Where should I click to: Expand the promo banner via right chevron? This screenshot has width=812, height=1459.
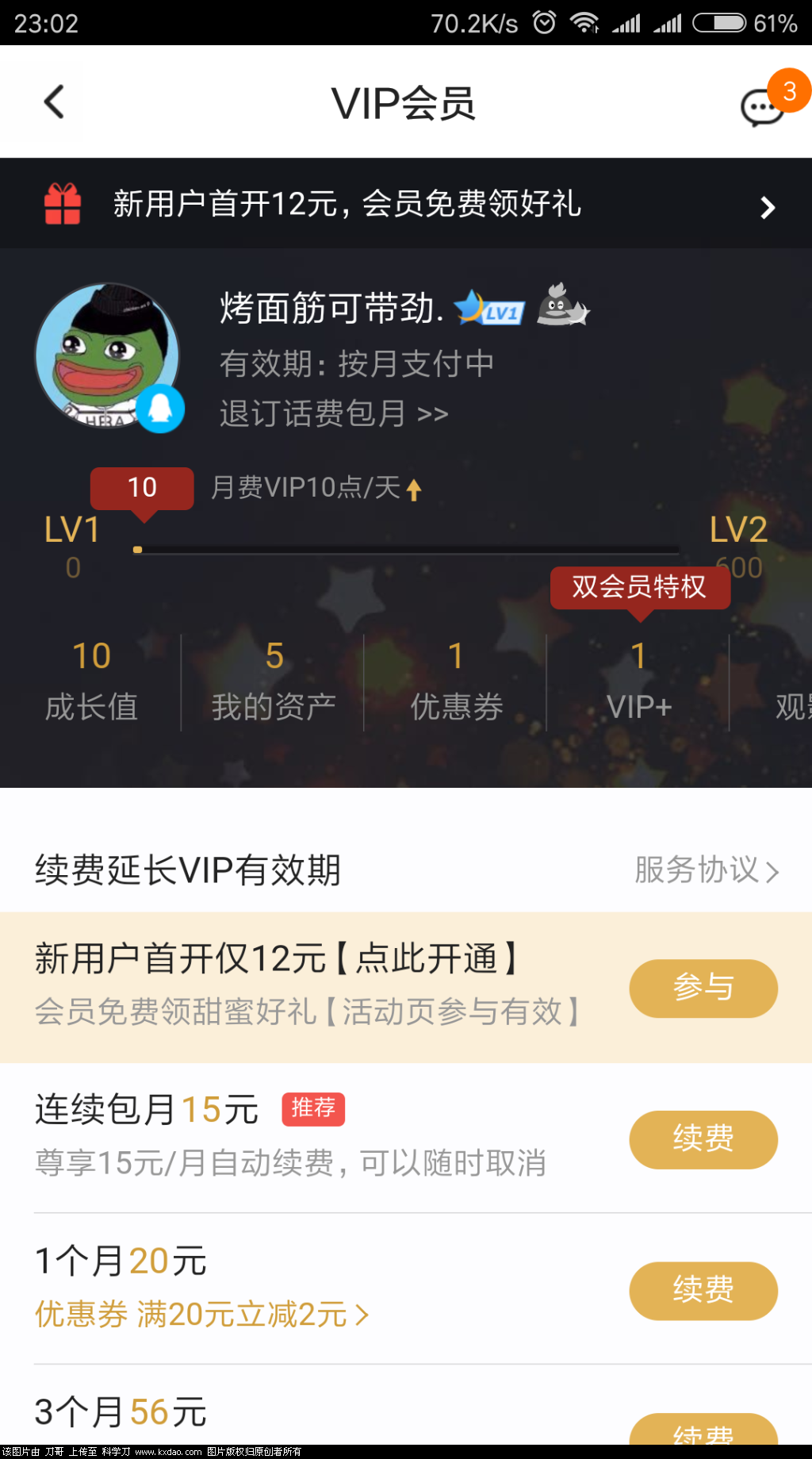767,207
